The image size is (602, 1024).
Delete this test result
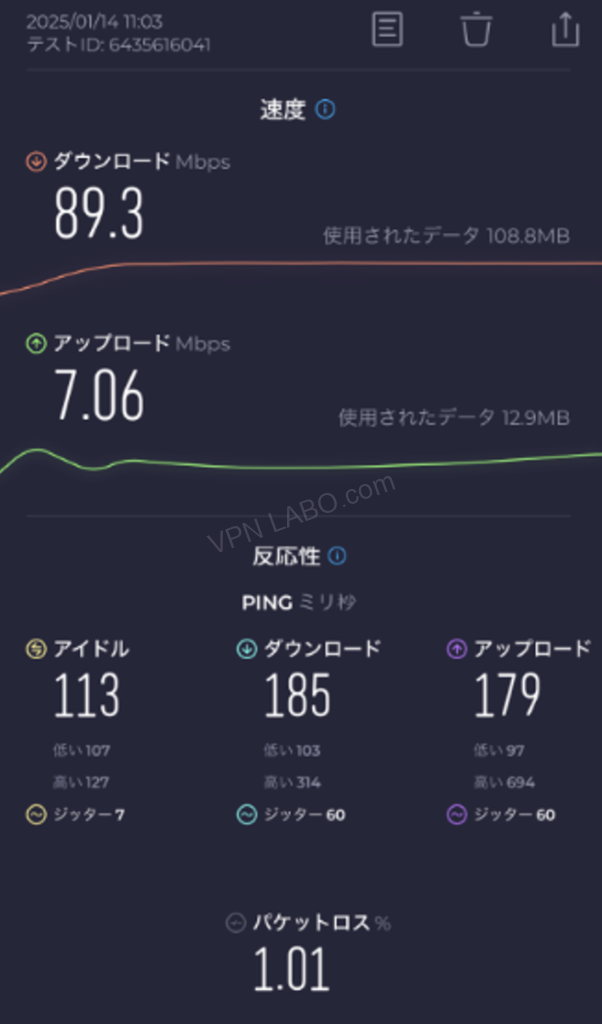pyautogui.click(x=476, y=29)
